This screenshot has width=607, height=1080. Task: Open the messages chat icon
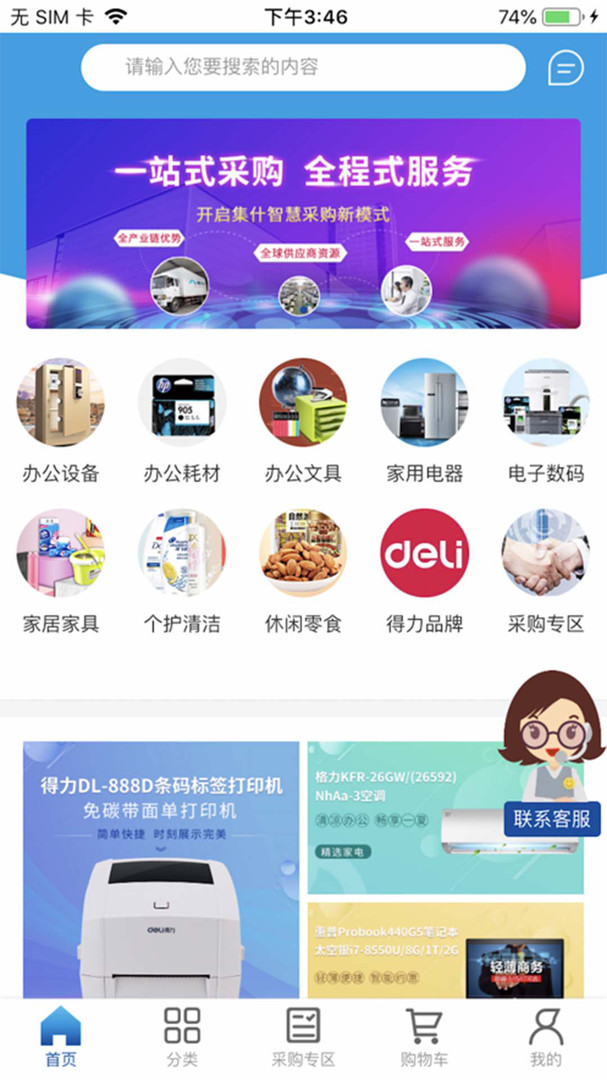(566, 68)
